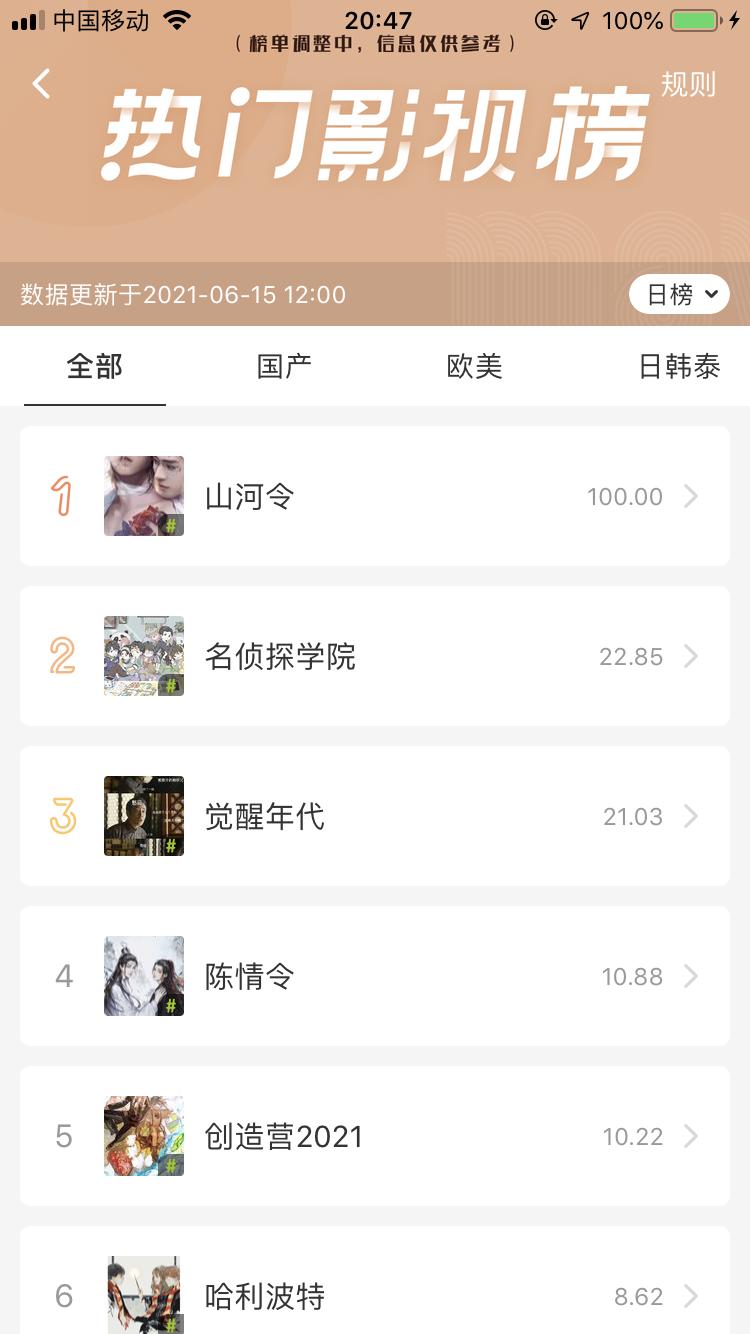
Task: Open the 规则 rules link
Action: point(688,85)
